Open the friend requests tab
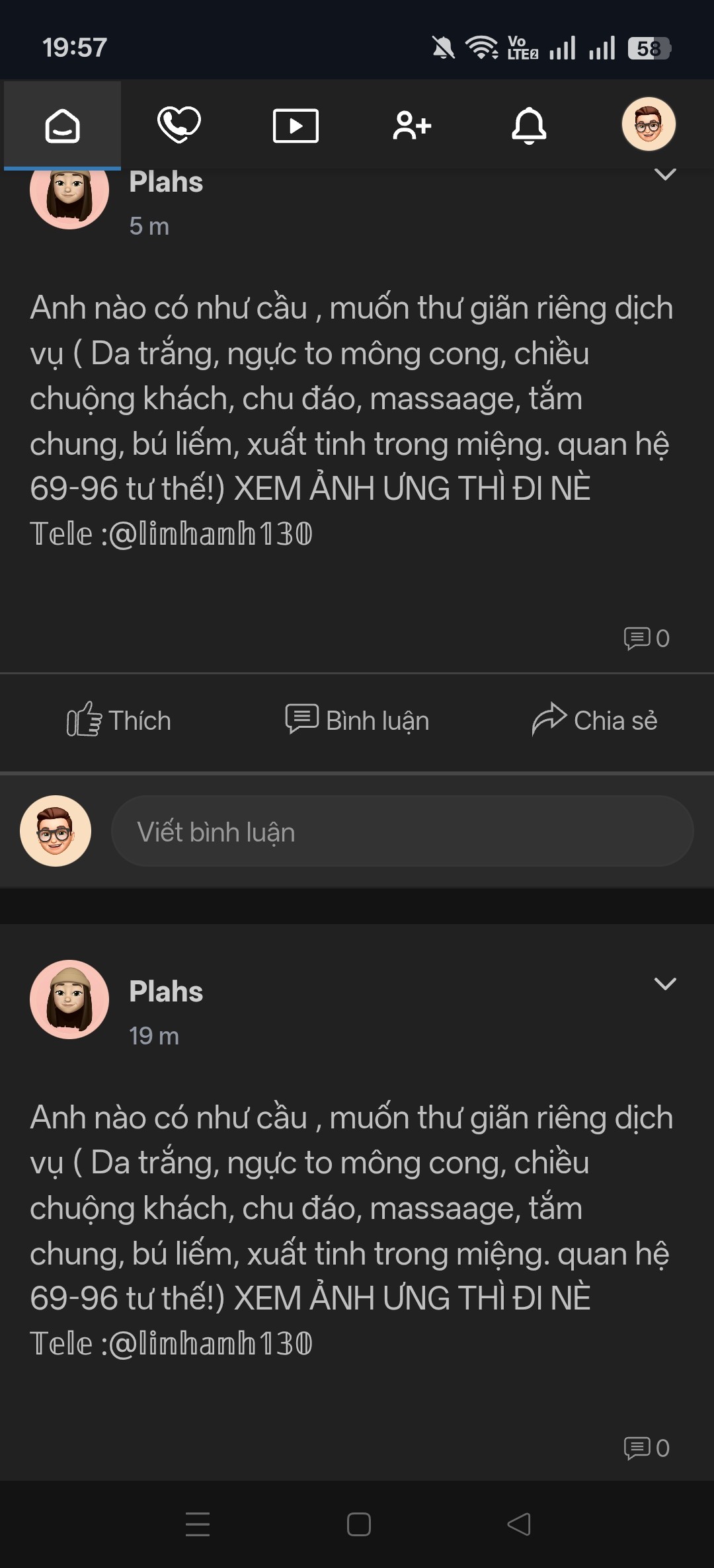 pyautogui.click(x=412, y=126)
